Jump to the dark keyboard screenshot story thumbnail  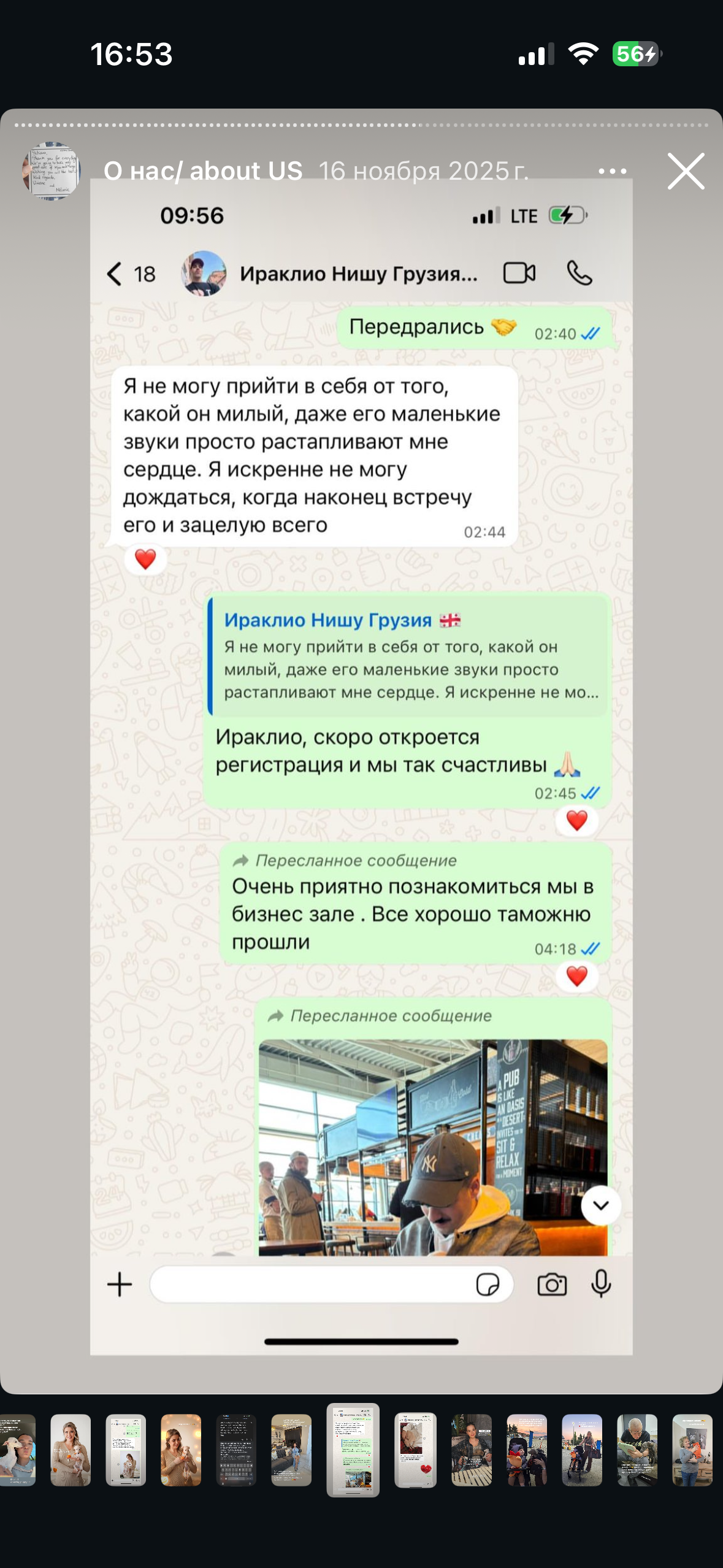click(236, 1450)
